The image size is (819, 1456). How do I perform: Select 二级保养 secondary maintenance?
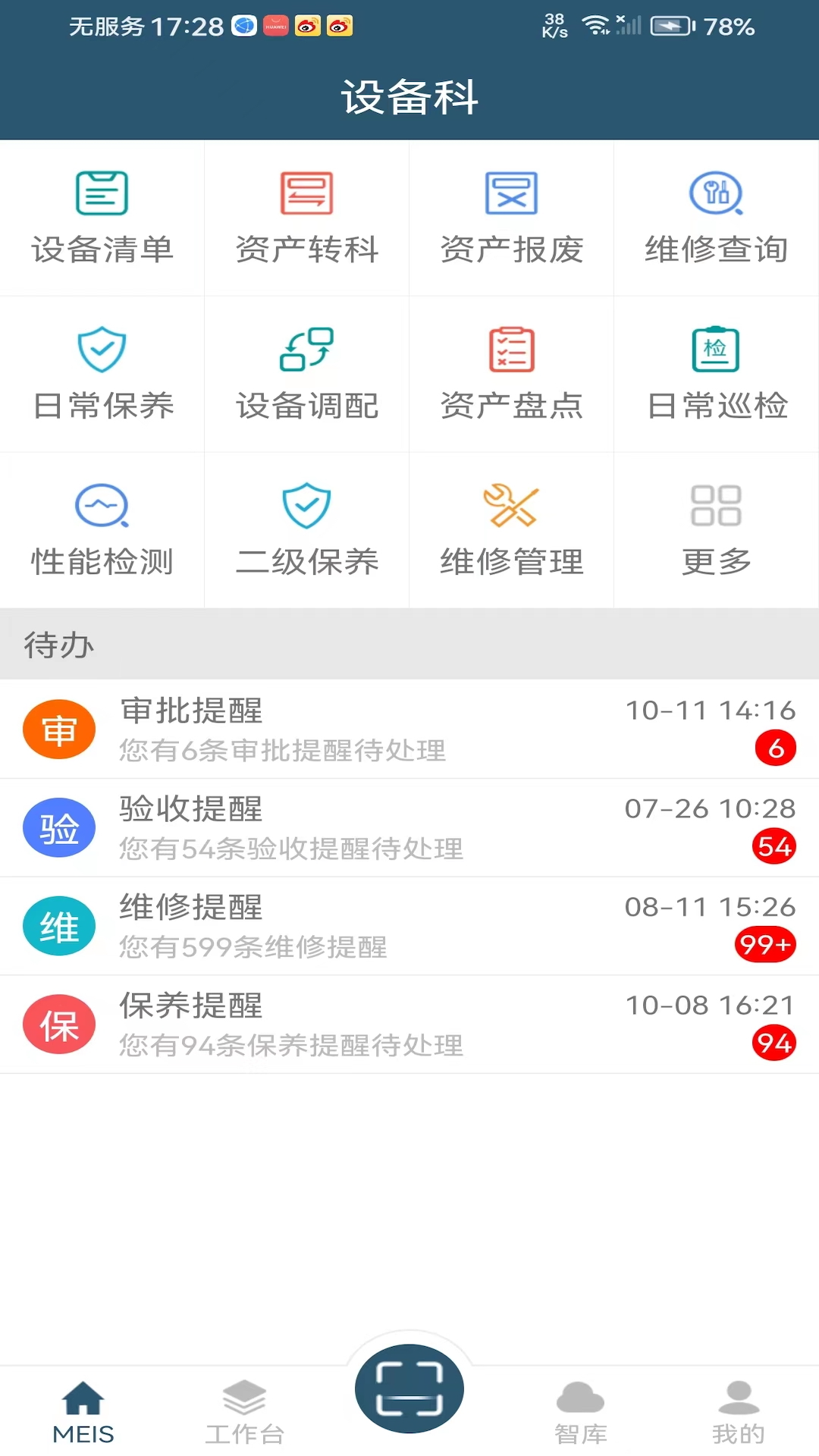(307, 530)
